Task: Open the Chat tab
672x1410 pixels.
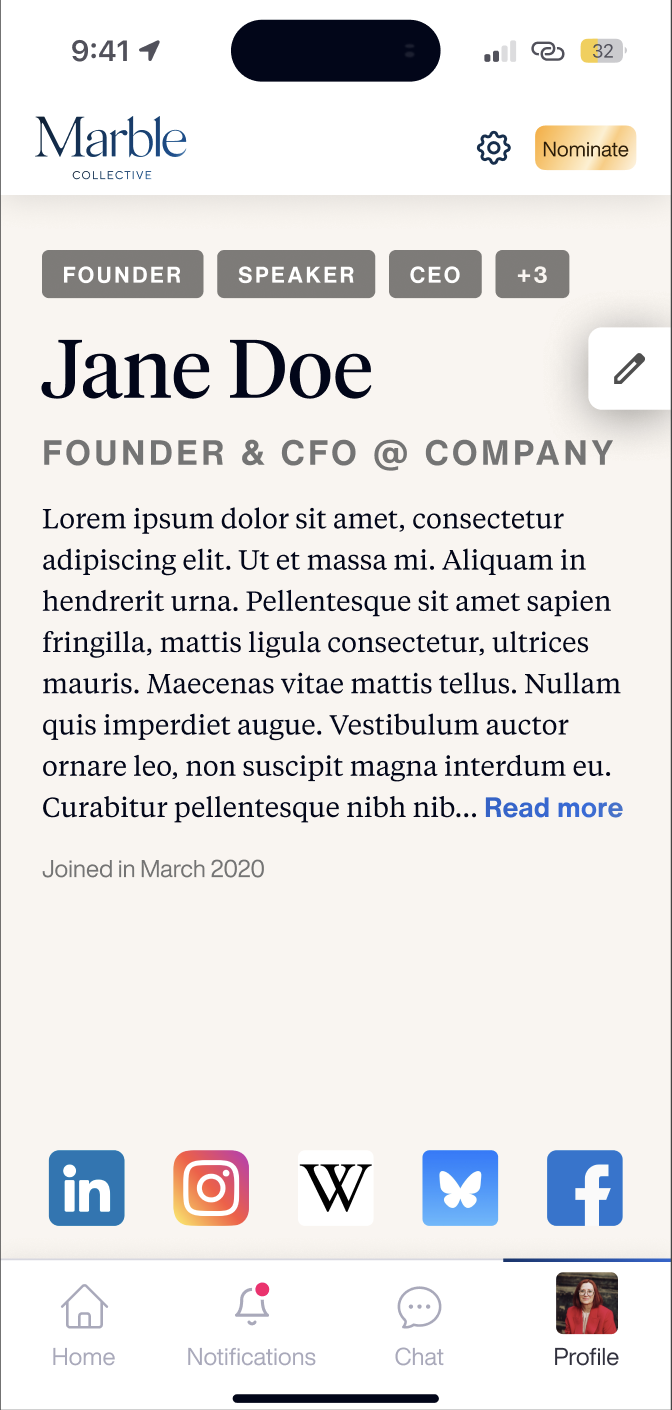Action: 419,1326
